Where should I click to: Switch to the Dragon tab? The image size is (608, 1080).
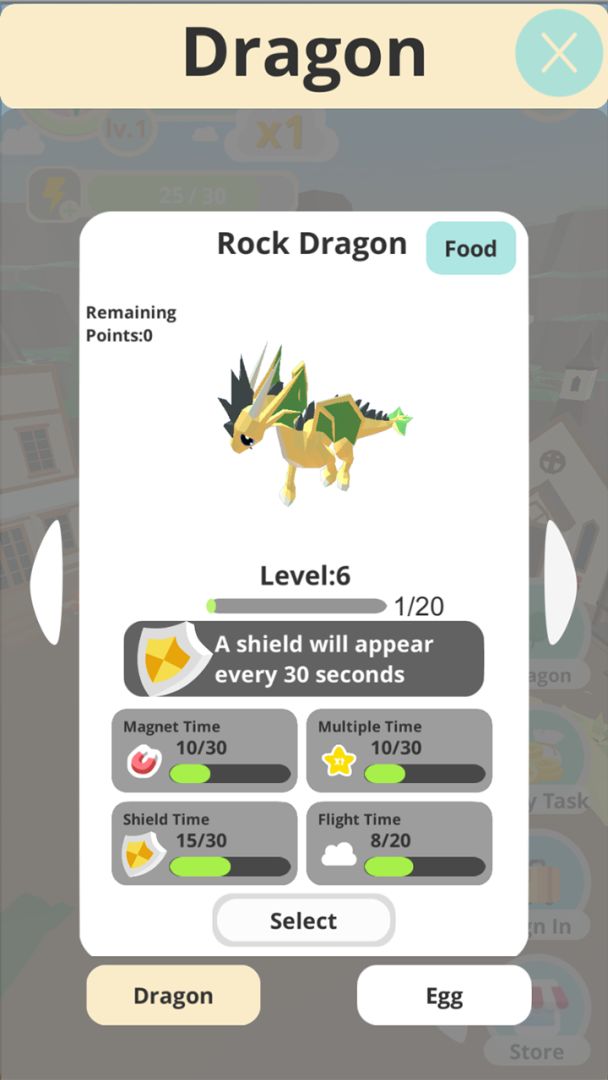point(173,995)
